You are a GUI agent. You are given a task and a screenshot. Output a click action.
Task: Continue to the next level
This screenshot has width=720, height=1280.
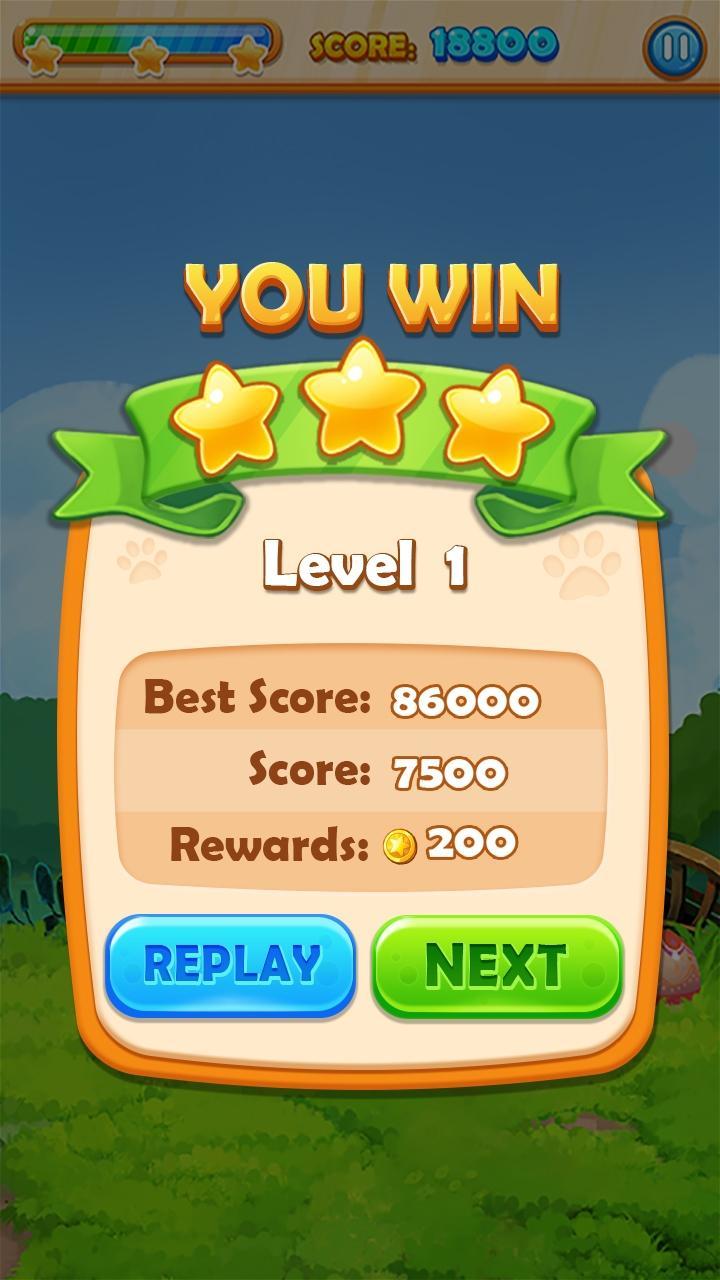[497, 965]
